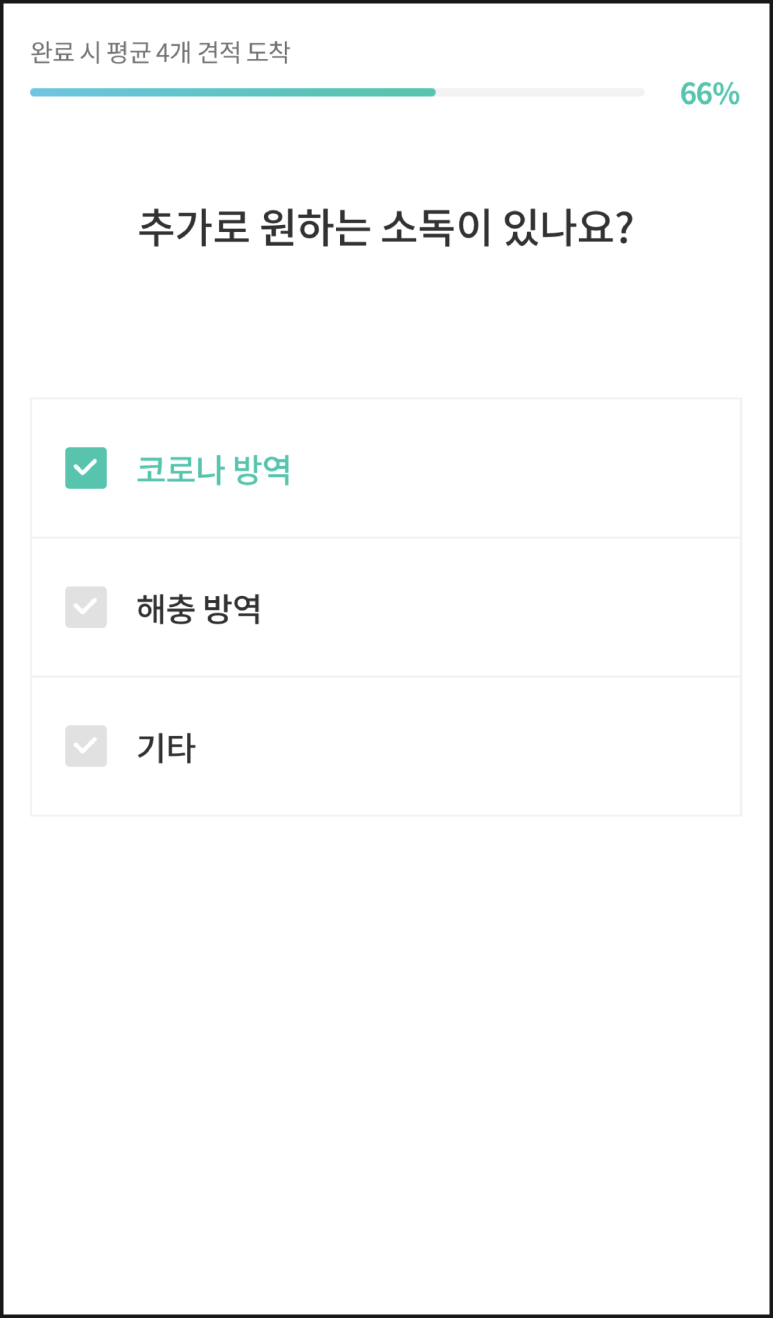Select the 해충 방역 option row
773x1318 pixels.
tap(386, 607)
